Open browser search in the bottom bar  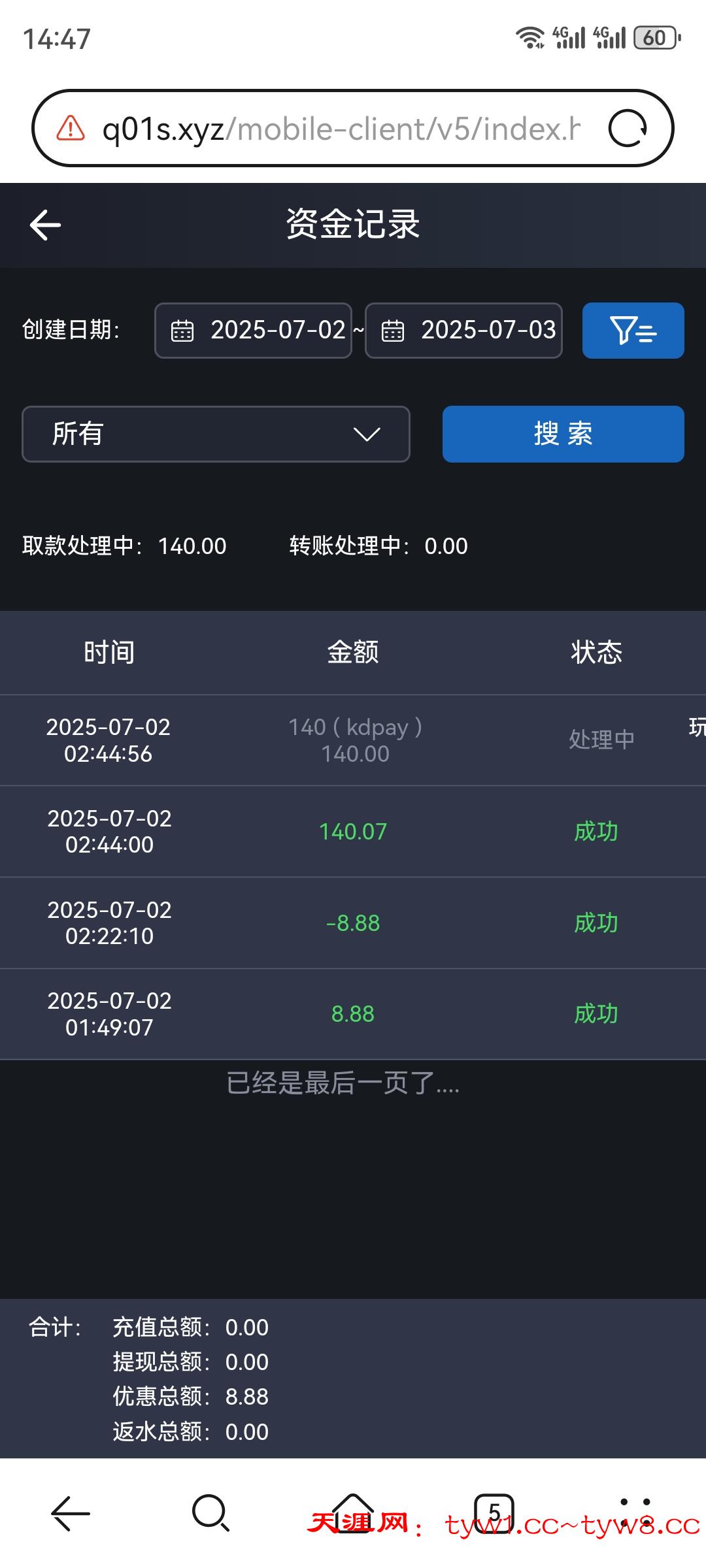[210, 1512]
